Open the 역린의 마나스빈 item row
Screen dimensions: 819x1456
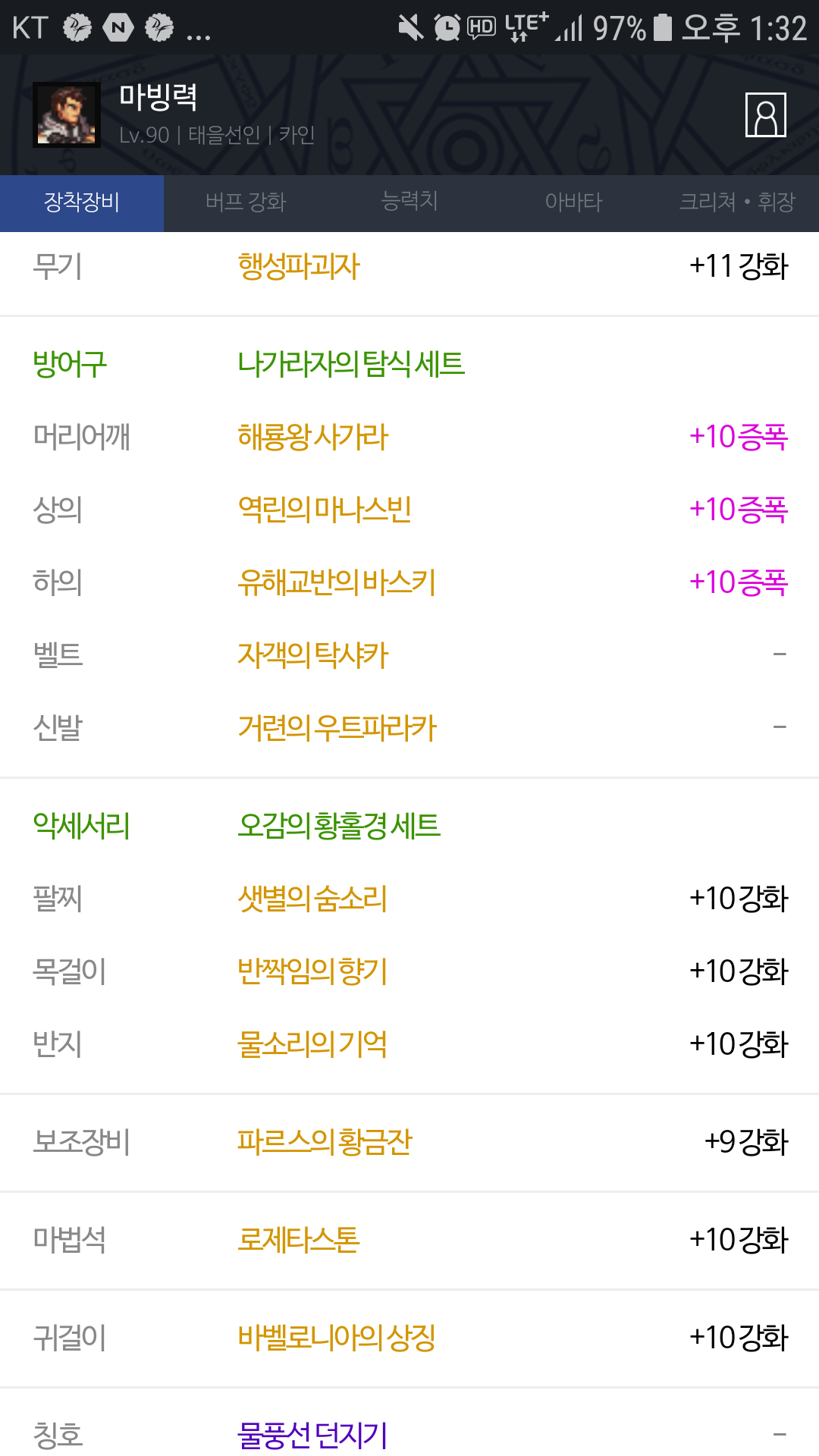point(409,510)
